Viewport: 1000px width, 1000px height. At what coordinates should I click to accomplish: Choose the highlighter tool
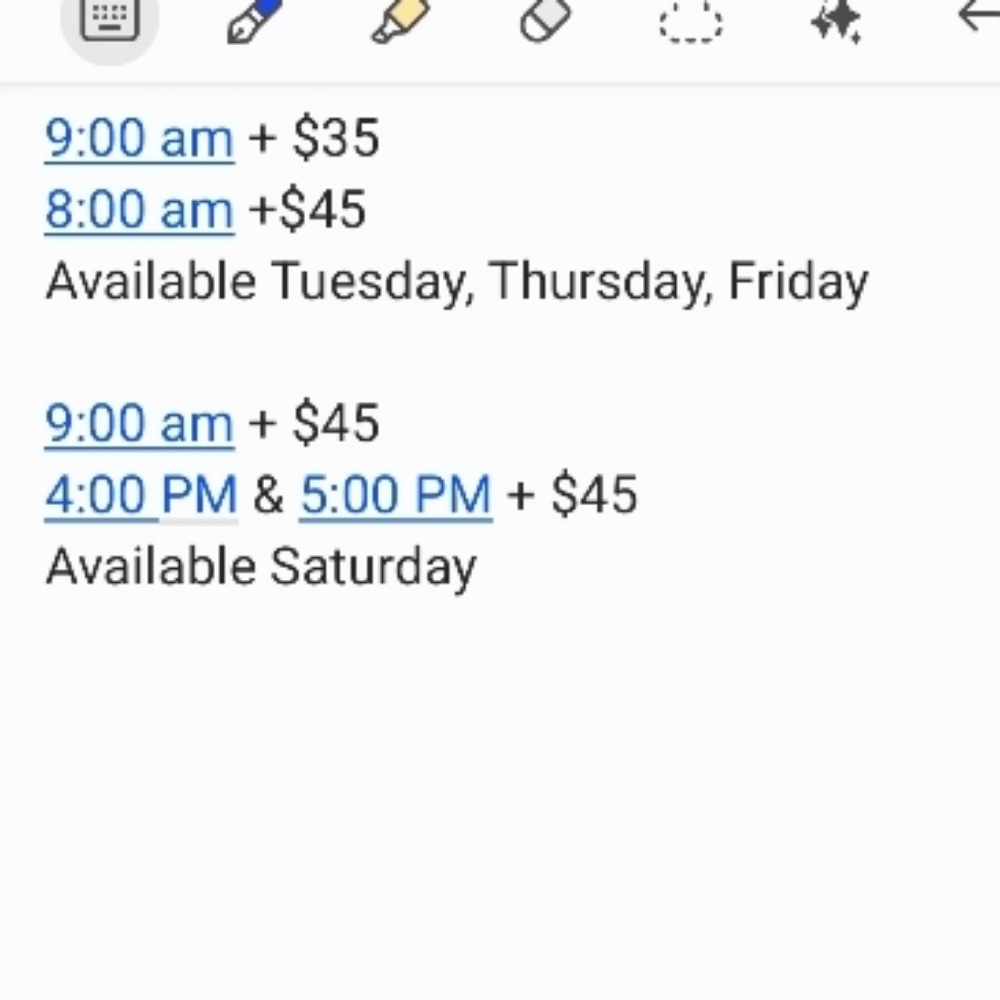400,20
